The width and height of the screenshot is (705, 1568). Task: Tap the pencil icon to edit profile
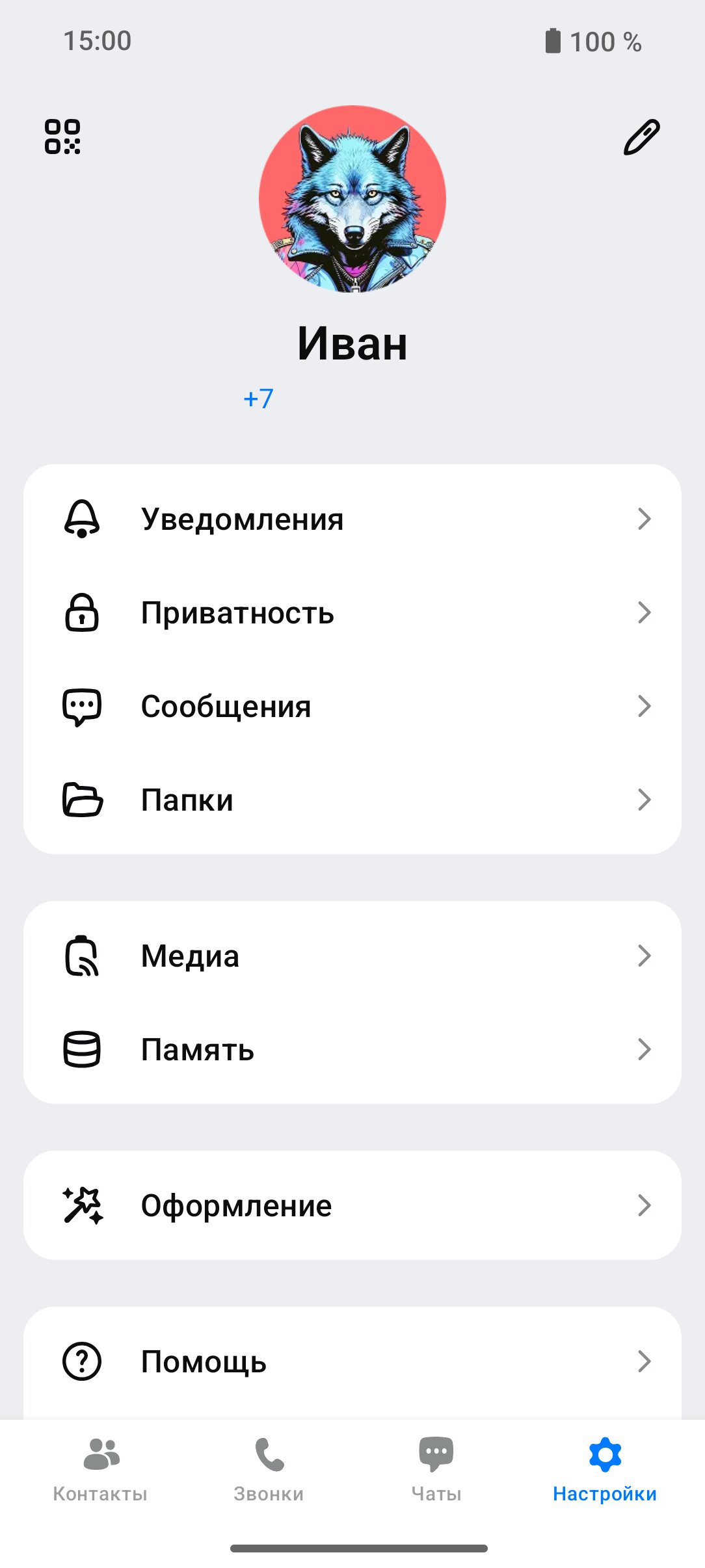click(641, 137)
